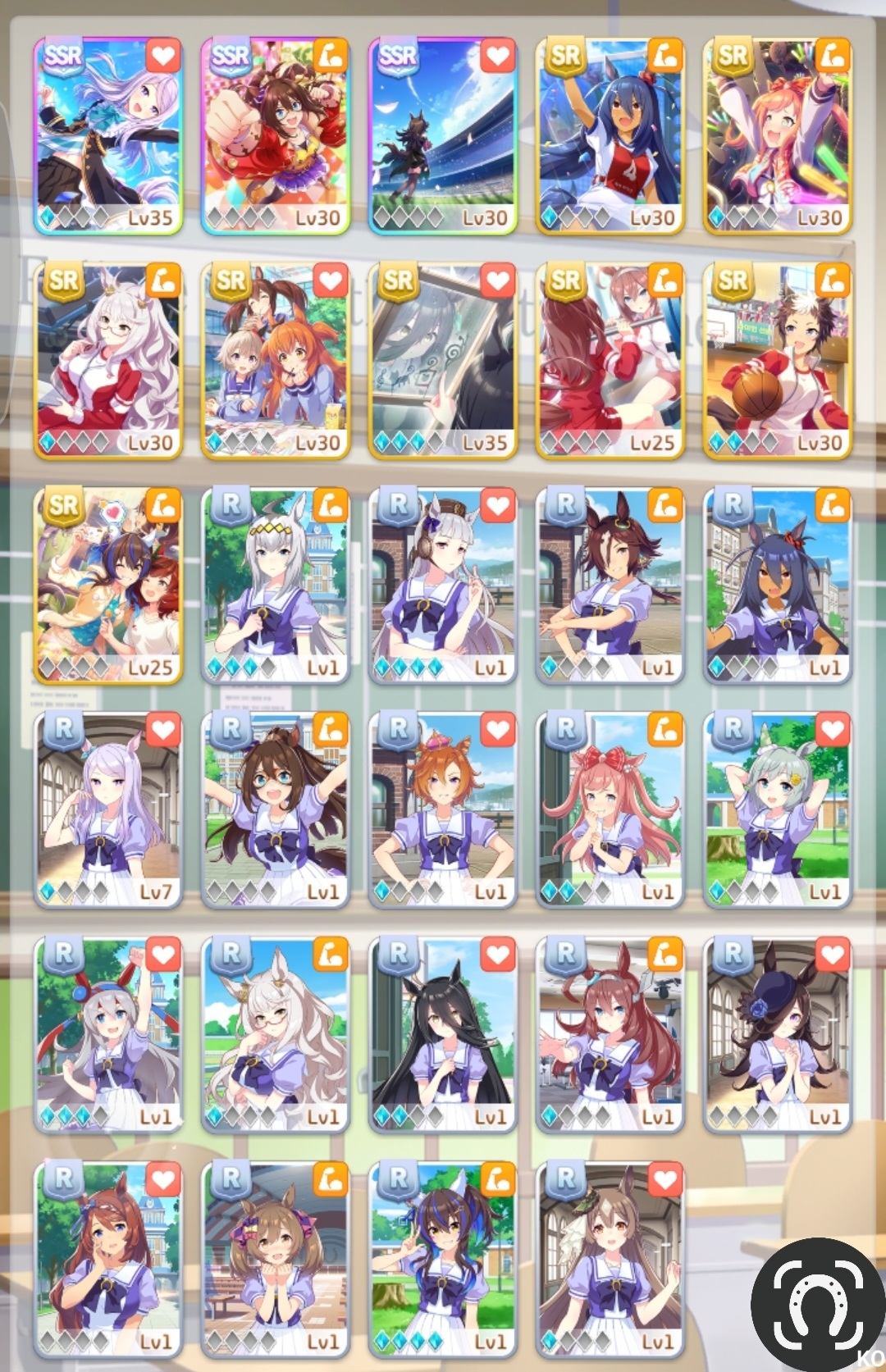The image size is (886, 1372).
Task: Open the SR Lv30 white-haired glasses girl card
Action: pyautogui.click(x=107, y=360)
